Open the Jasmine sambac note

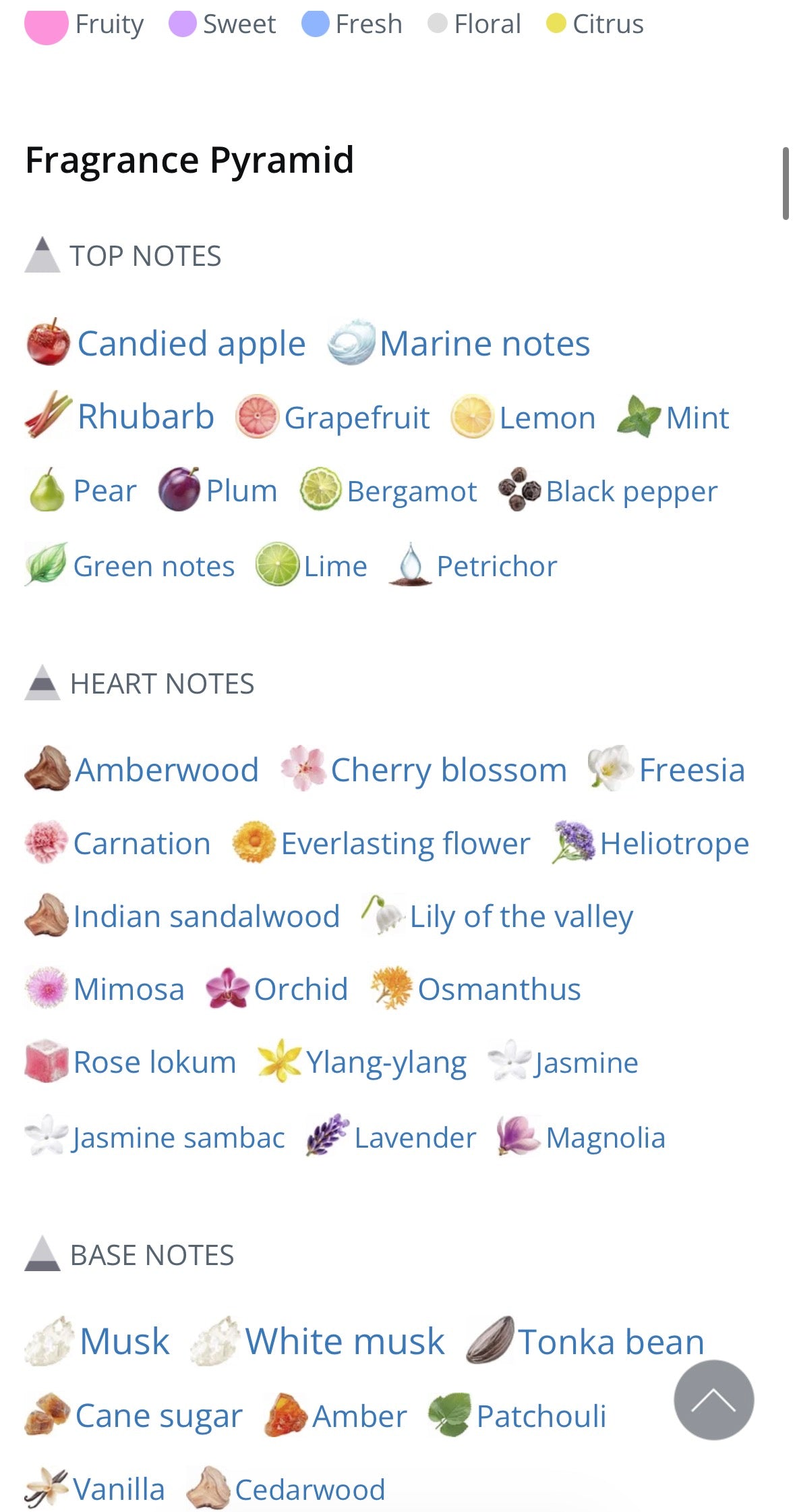coord(178,1138)
